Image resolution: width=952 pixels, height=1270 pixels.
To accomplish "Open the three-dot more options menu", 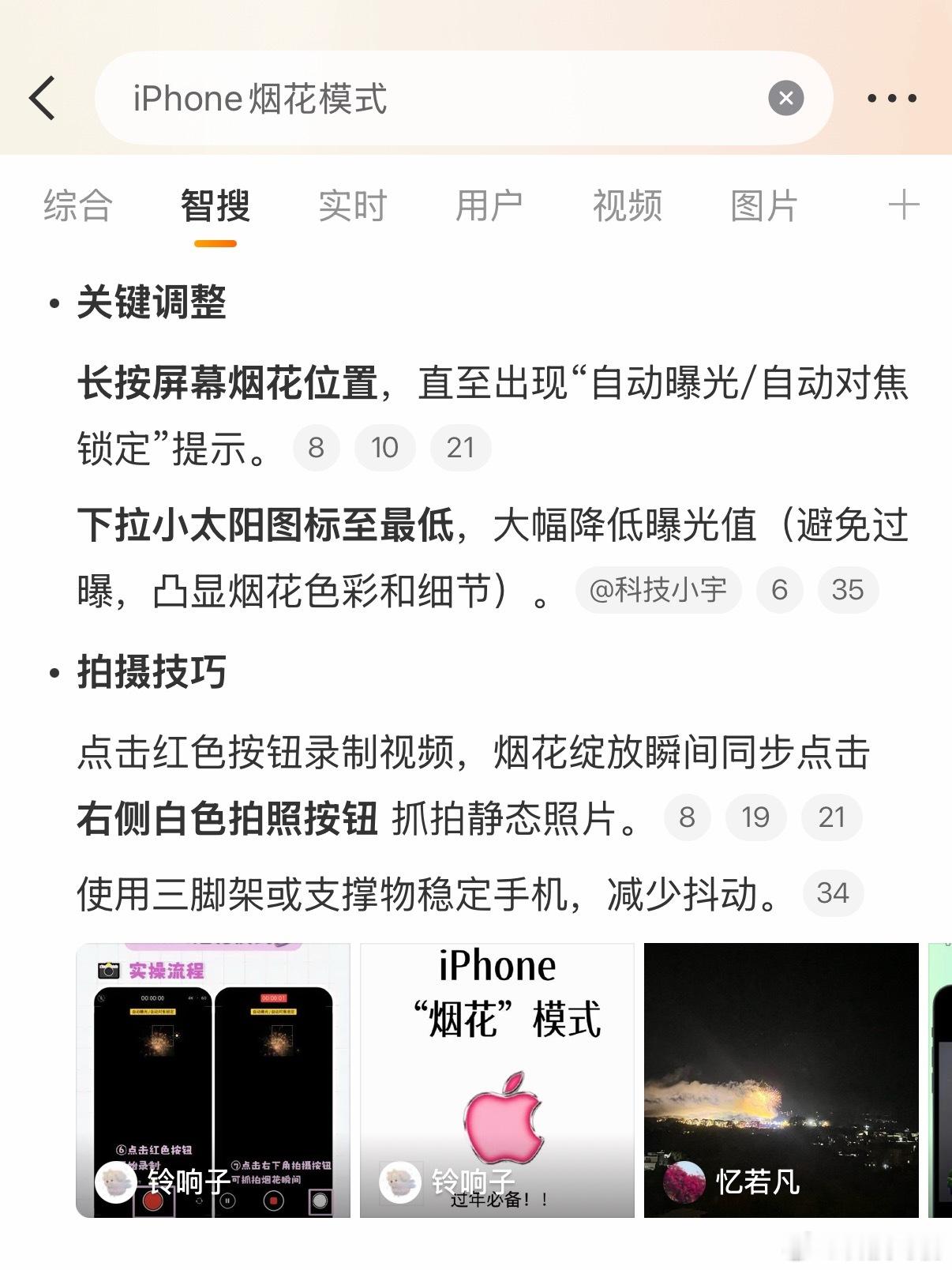I will (891, 97).
